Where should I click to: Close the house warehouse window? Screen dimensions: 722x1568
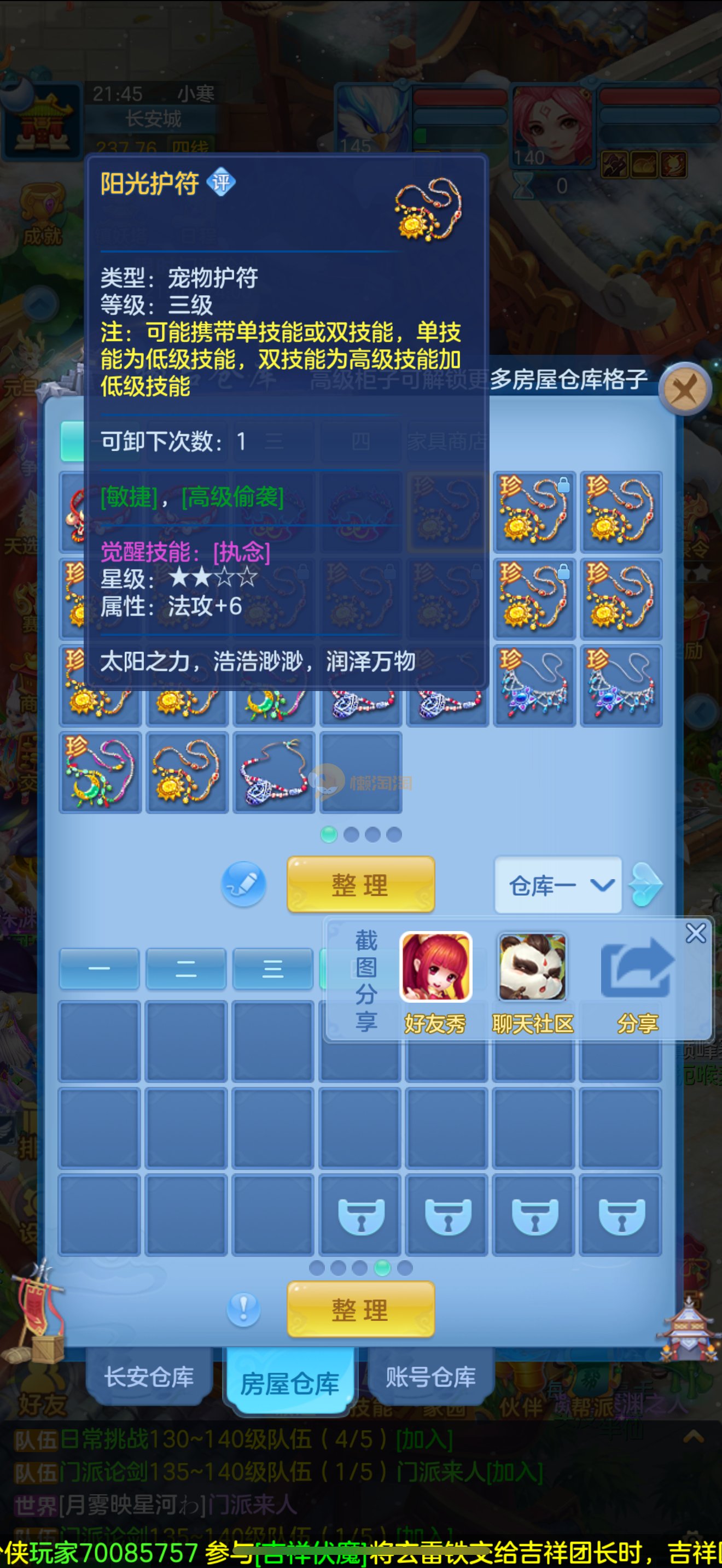685,390
